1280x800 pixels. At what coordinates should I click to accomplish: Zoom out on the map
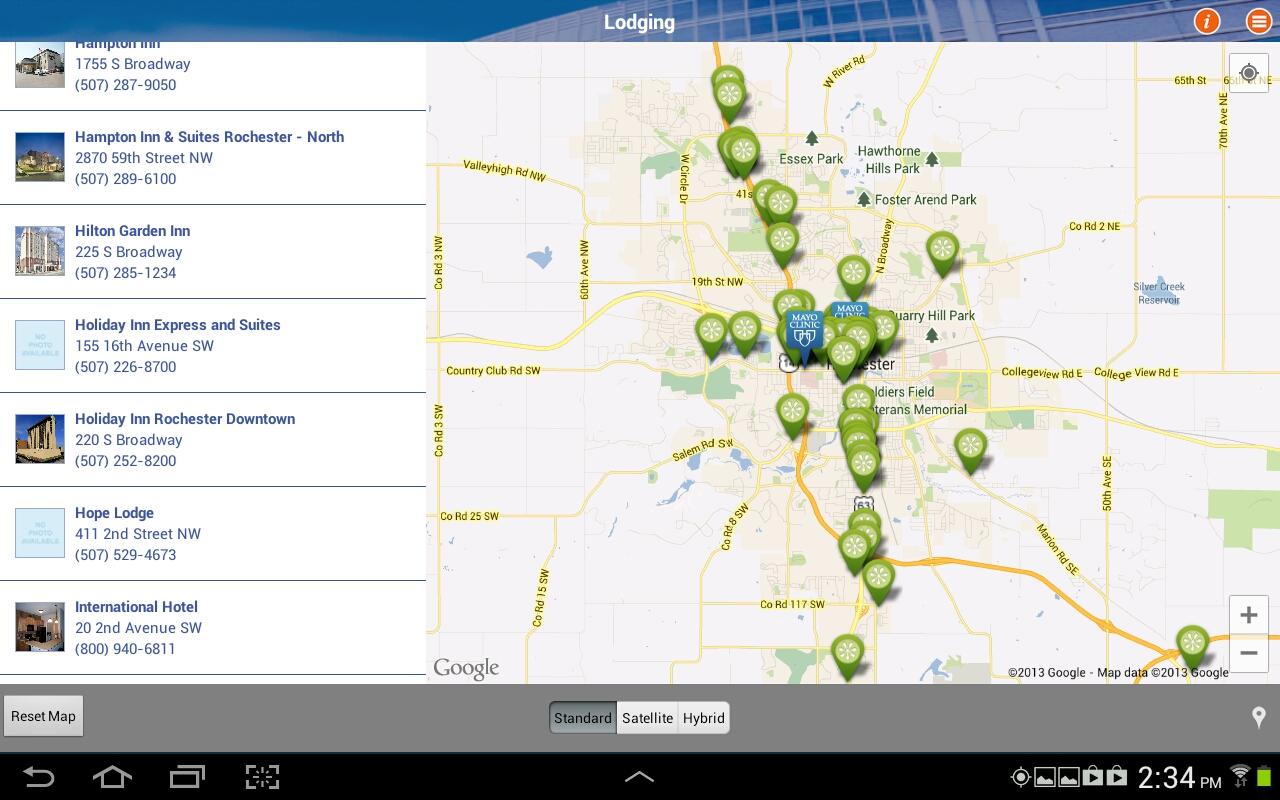pyautogui.click(x=1248, y=653)
